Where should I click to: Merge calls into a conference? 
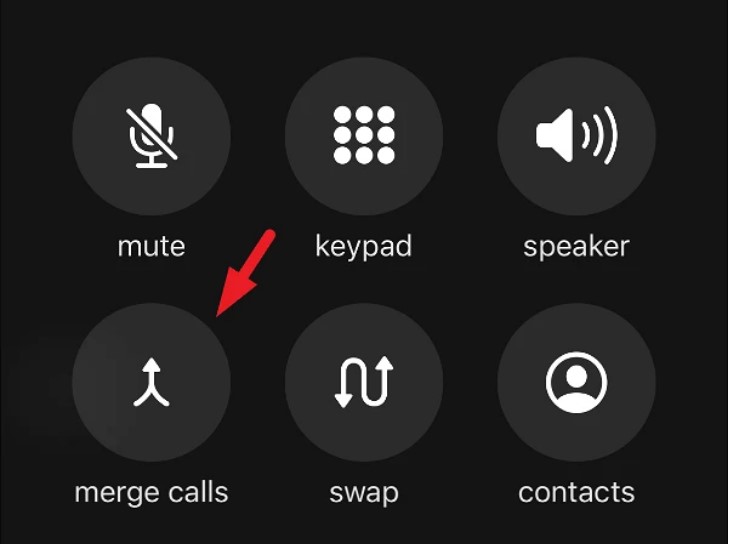pos(151,383)
